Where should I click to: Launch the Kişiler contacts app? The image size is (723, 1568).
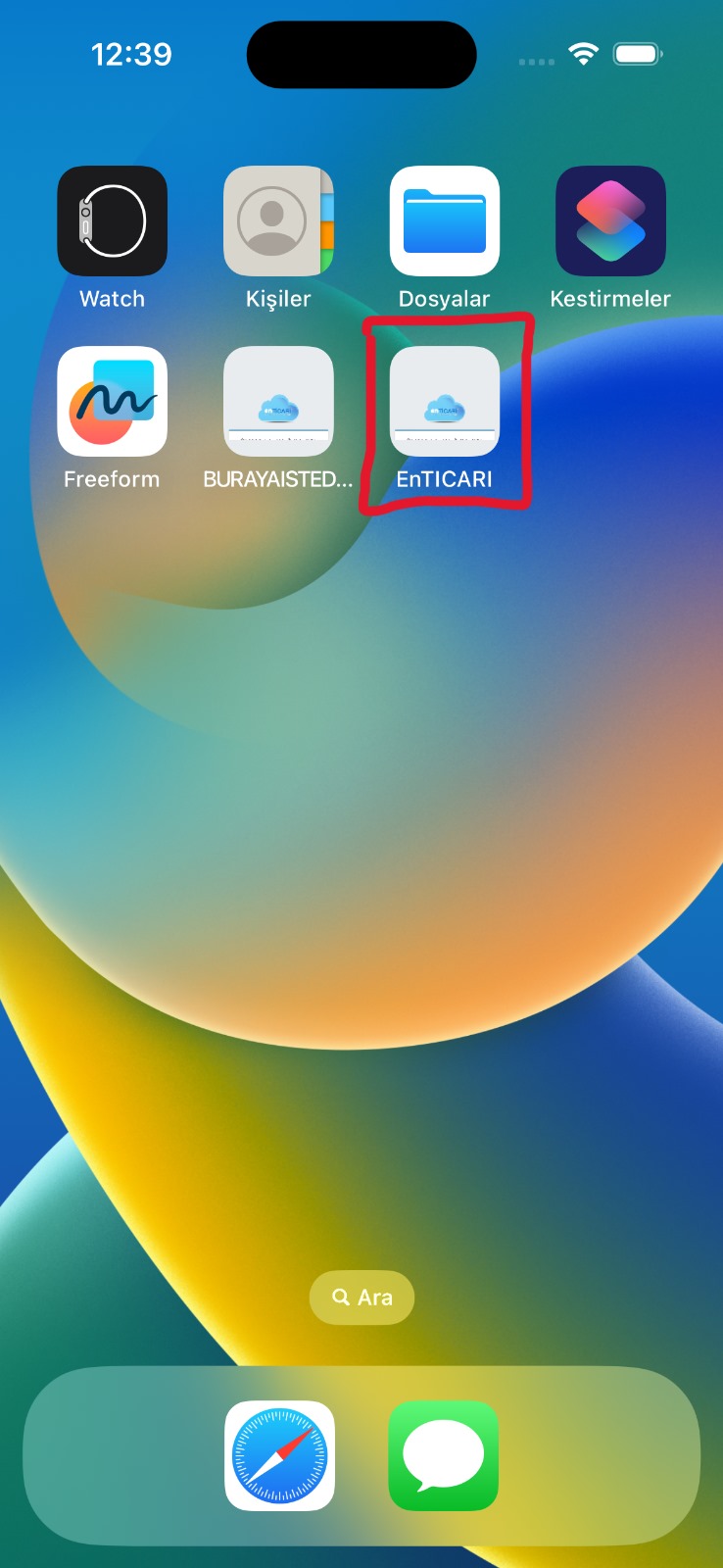click(278, 220)
